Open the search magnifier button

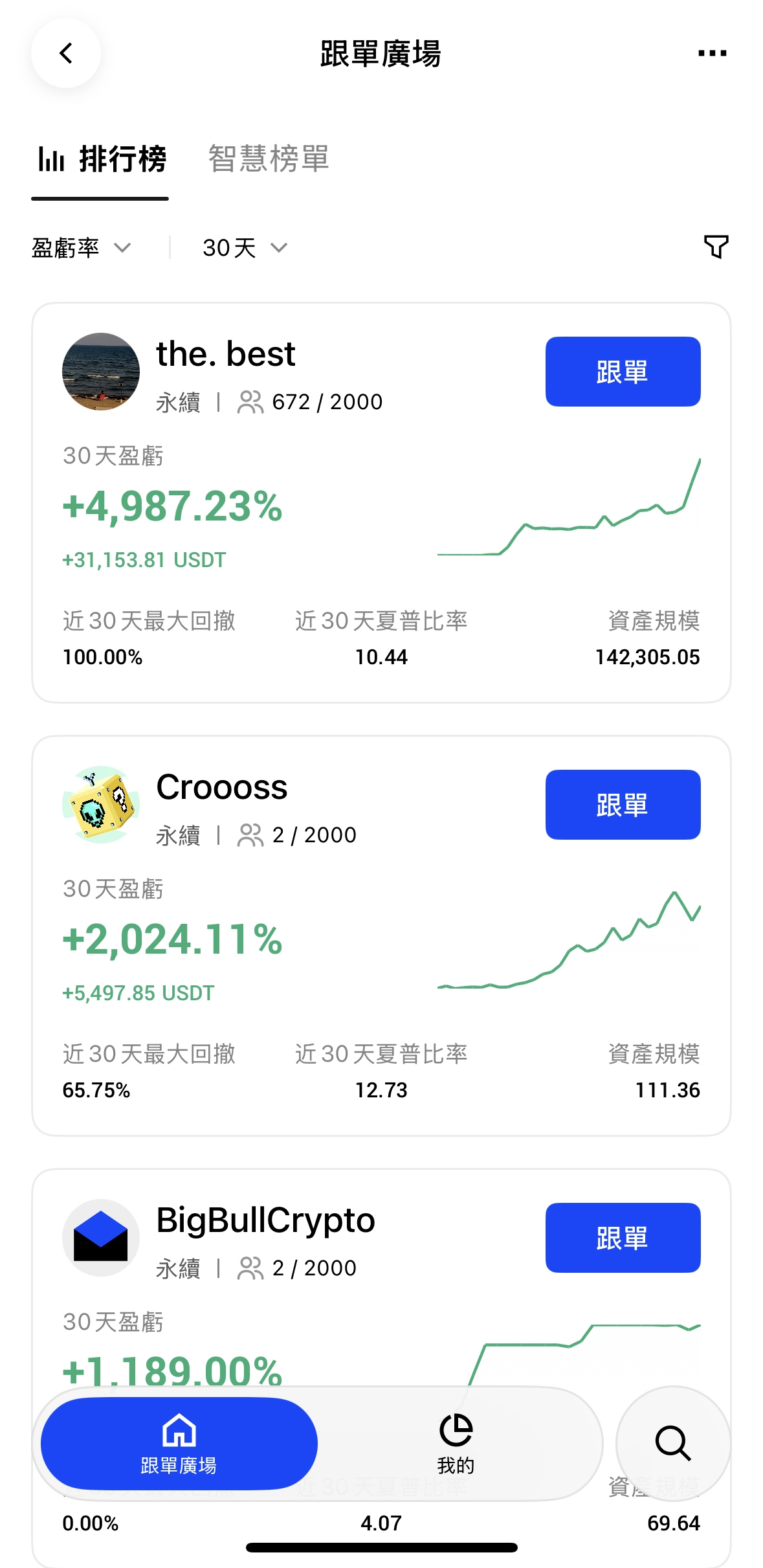click(673, 1443)
